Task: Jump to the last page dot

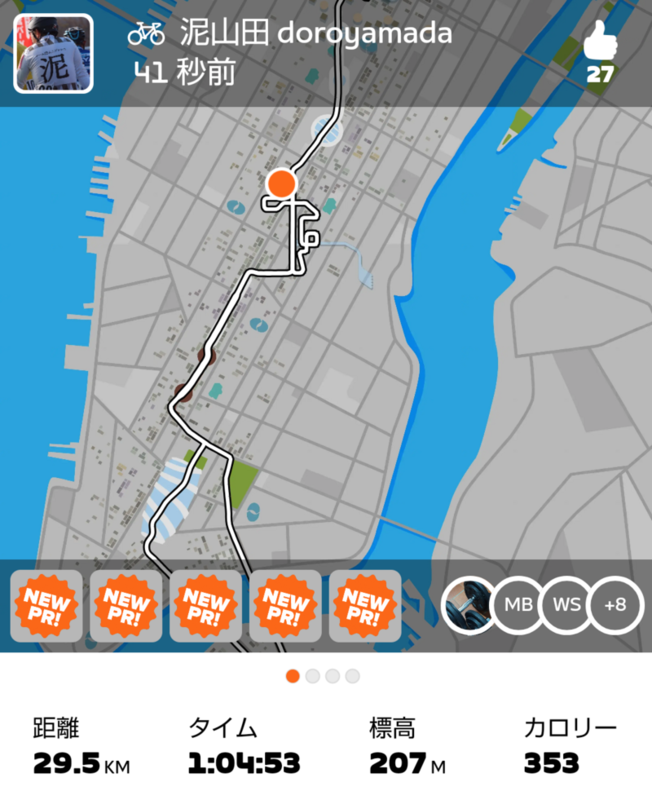Action: pyautogui.click(x=353, y=676)
